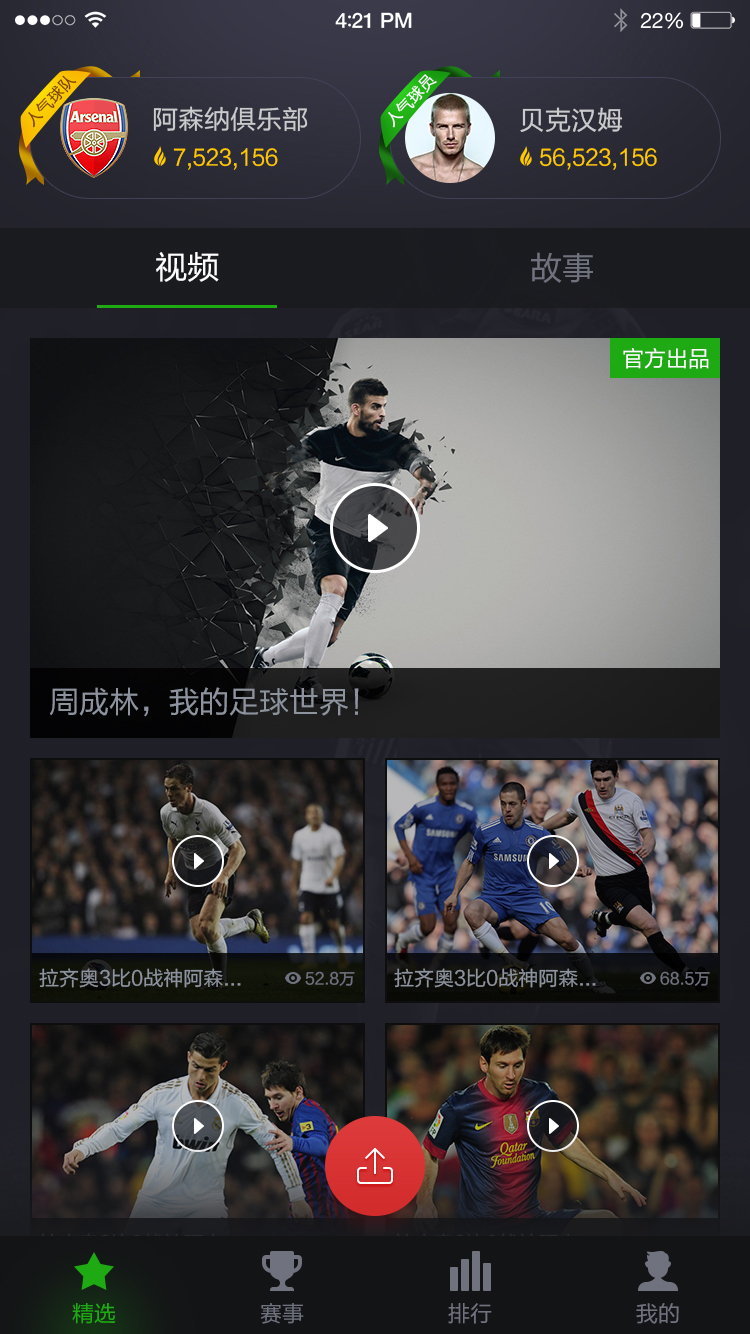Open the 排行 rankings tab
The height and width of the screenshot is (1334, 750).
click(x=469, y=1288)
